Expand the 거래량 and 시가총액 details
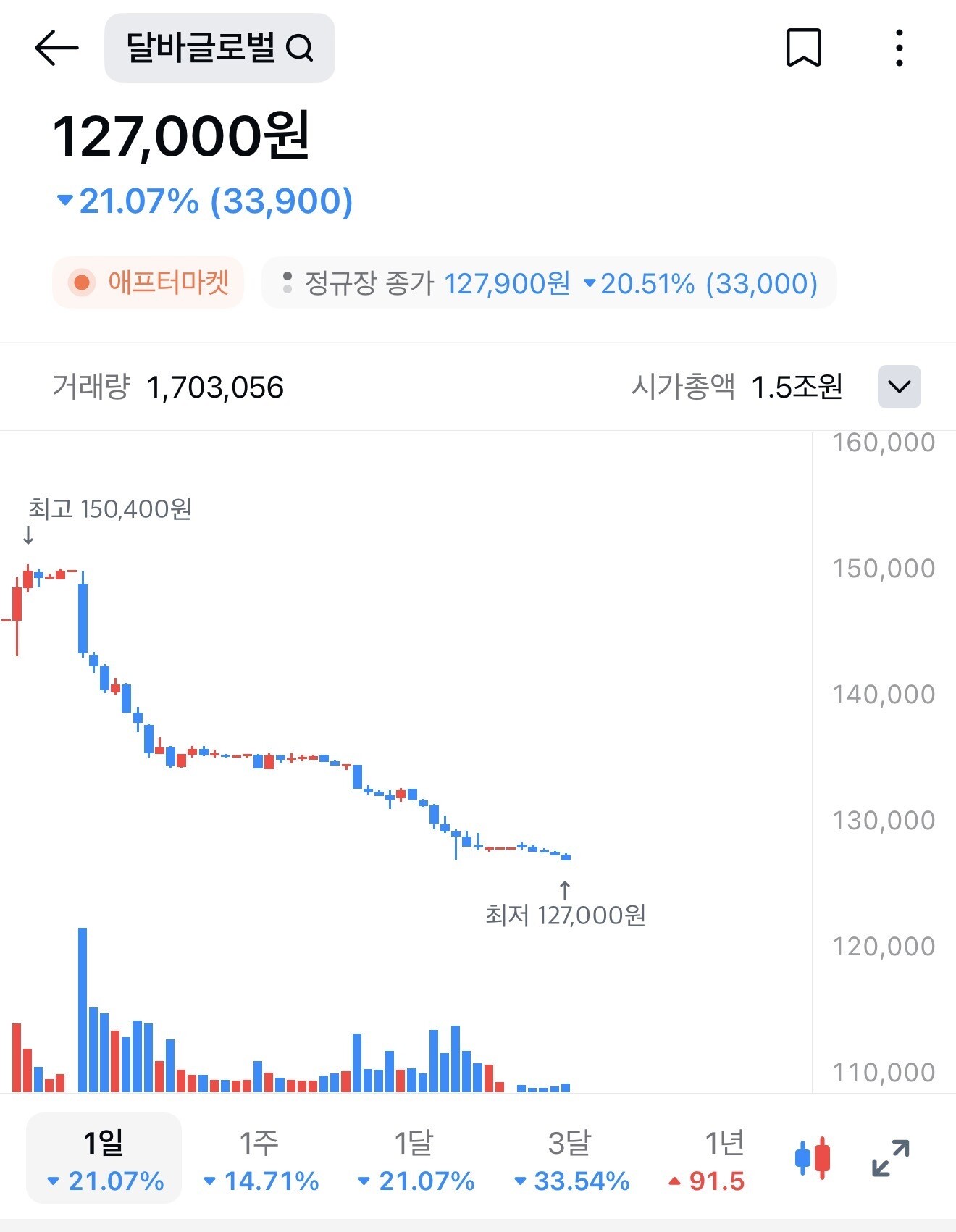Screen dimensions: 956x1232 [899, 387]
